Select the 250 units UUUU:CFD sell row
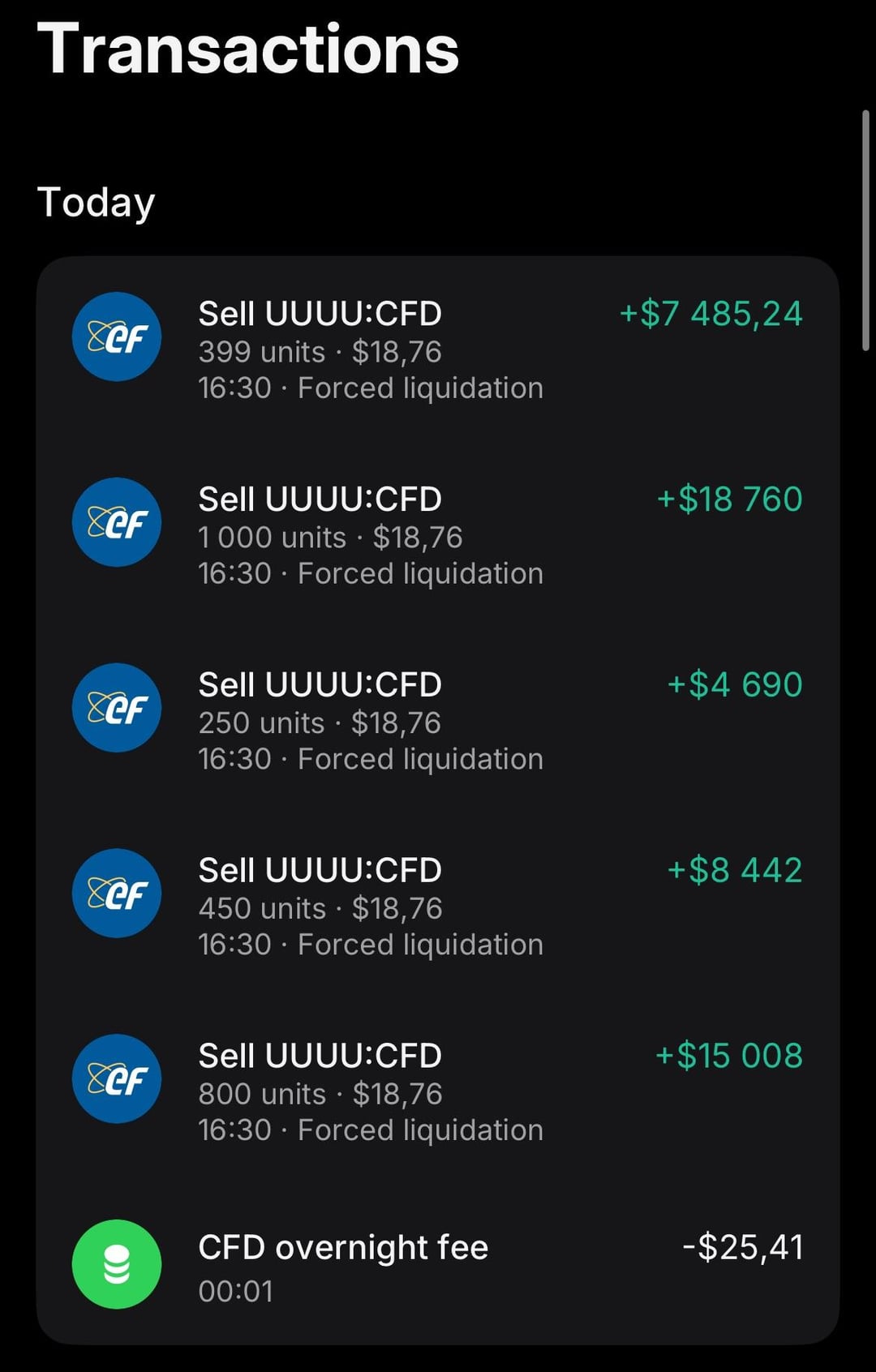This screenshot has height=1372, width=876. pyautogui.click(x=438, y=721)
